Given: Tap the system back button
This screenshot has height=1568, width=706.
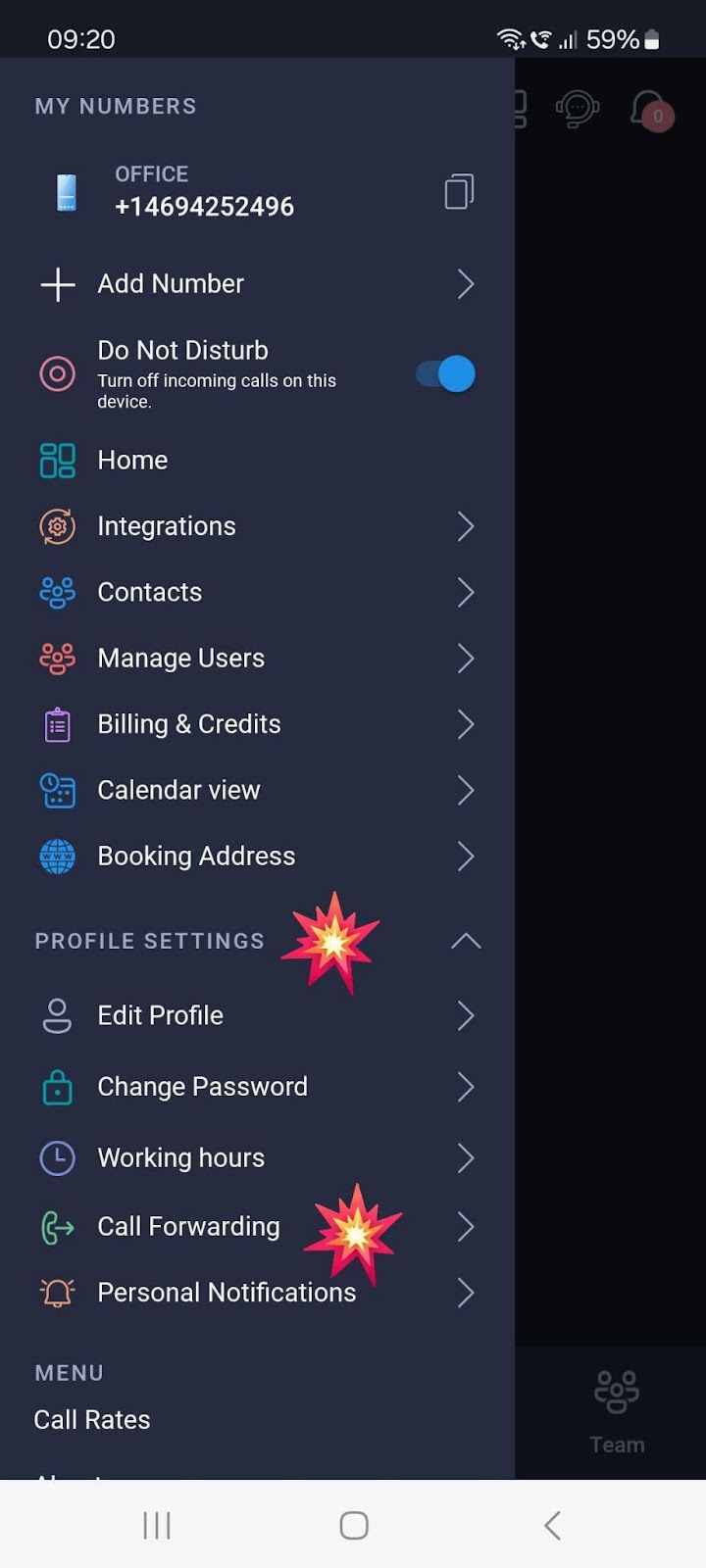Looking at the screenshot, I should (552, 1525).
